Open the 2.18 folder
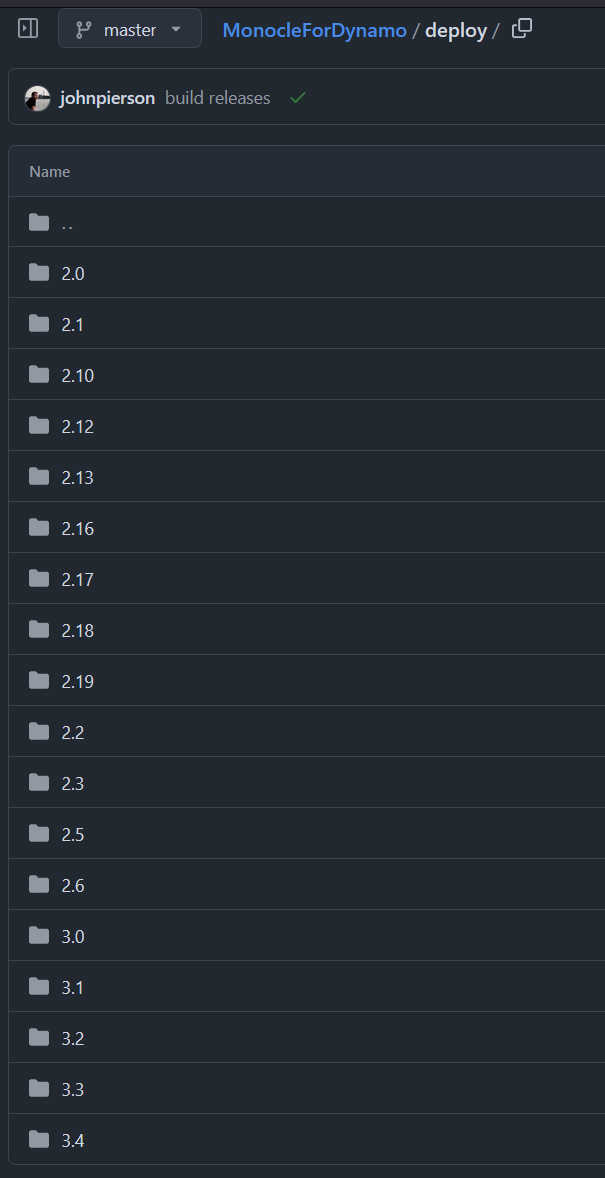 77,630
